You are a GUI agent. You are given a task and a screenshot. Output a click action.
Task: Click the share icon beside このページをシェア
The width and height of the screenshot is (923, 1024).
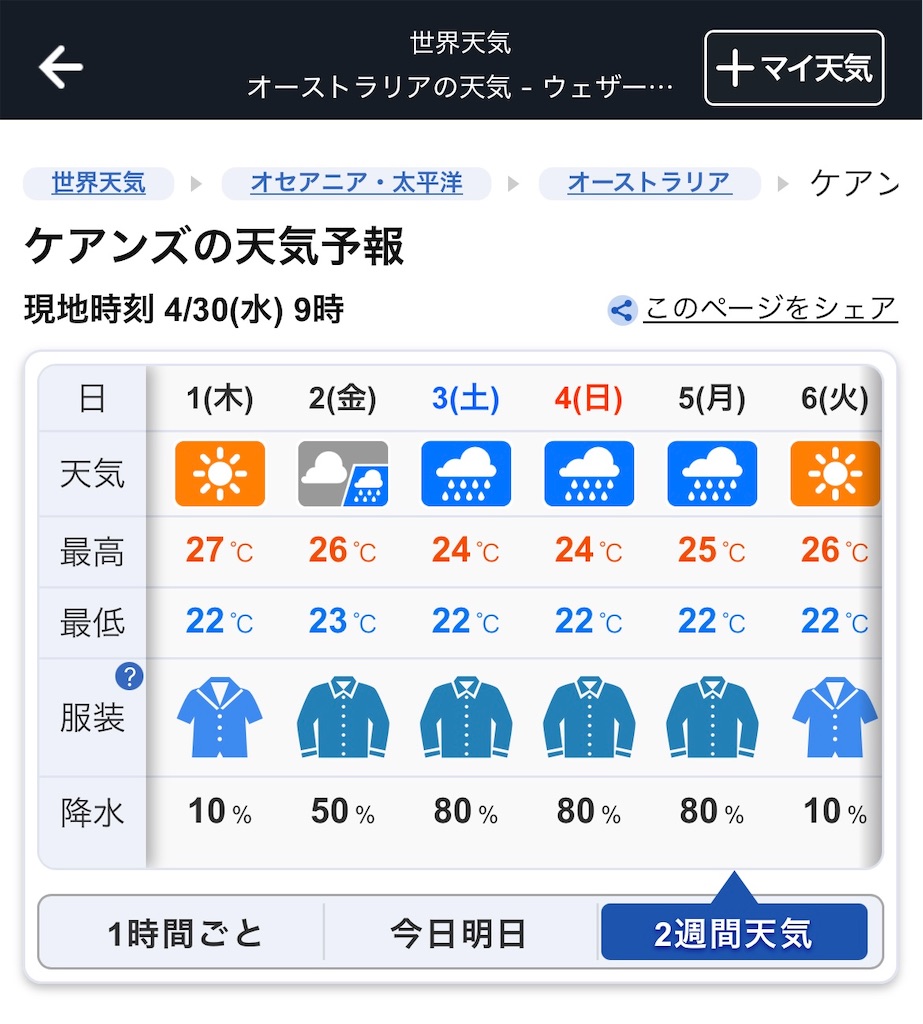(622, 310)
